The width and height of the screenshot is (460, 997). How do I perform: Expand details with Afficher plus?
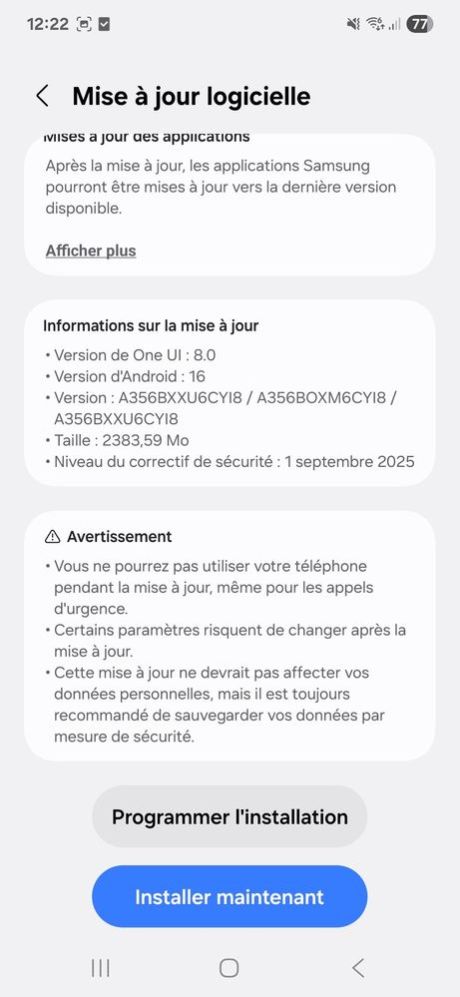click(x=91, y=251)
